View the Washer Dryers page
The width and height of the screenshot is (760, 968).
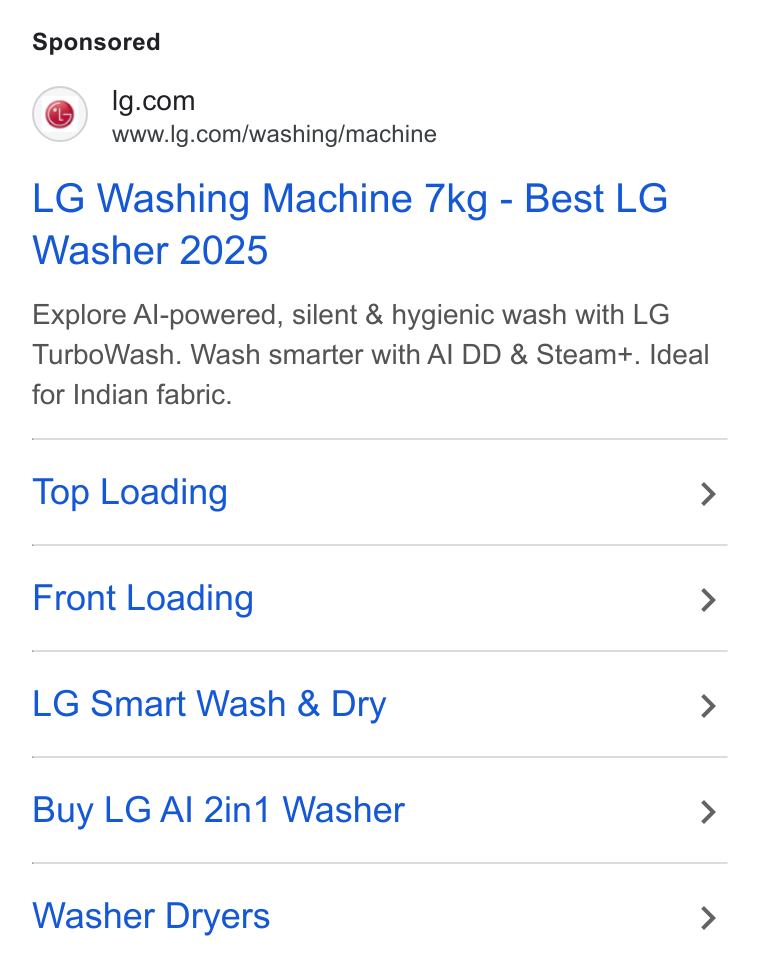[x=380, y=916]
